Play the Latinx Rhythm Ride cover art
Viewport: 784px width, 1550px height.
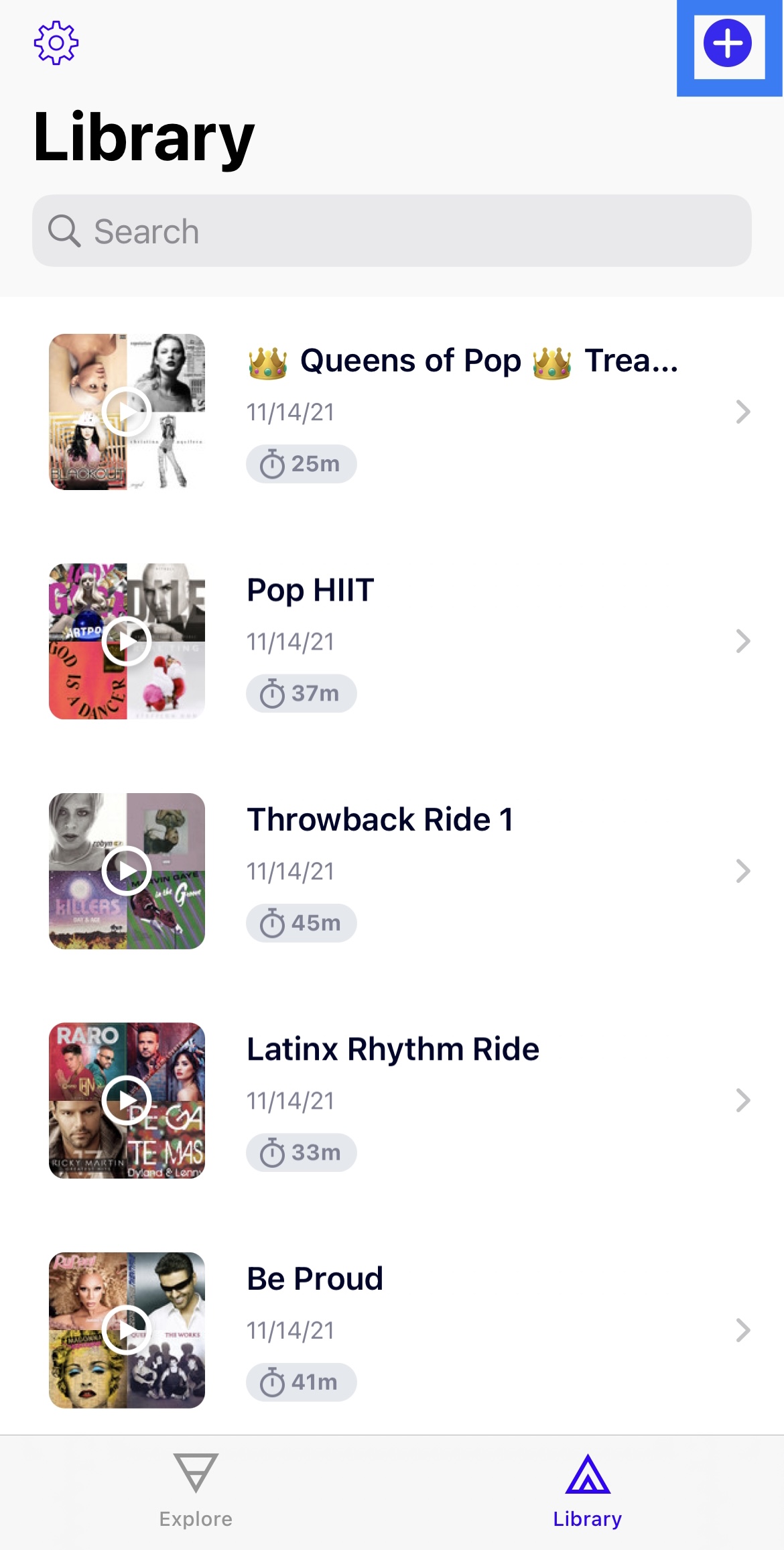[x=127, y=1100]
